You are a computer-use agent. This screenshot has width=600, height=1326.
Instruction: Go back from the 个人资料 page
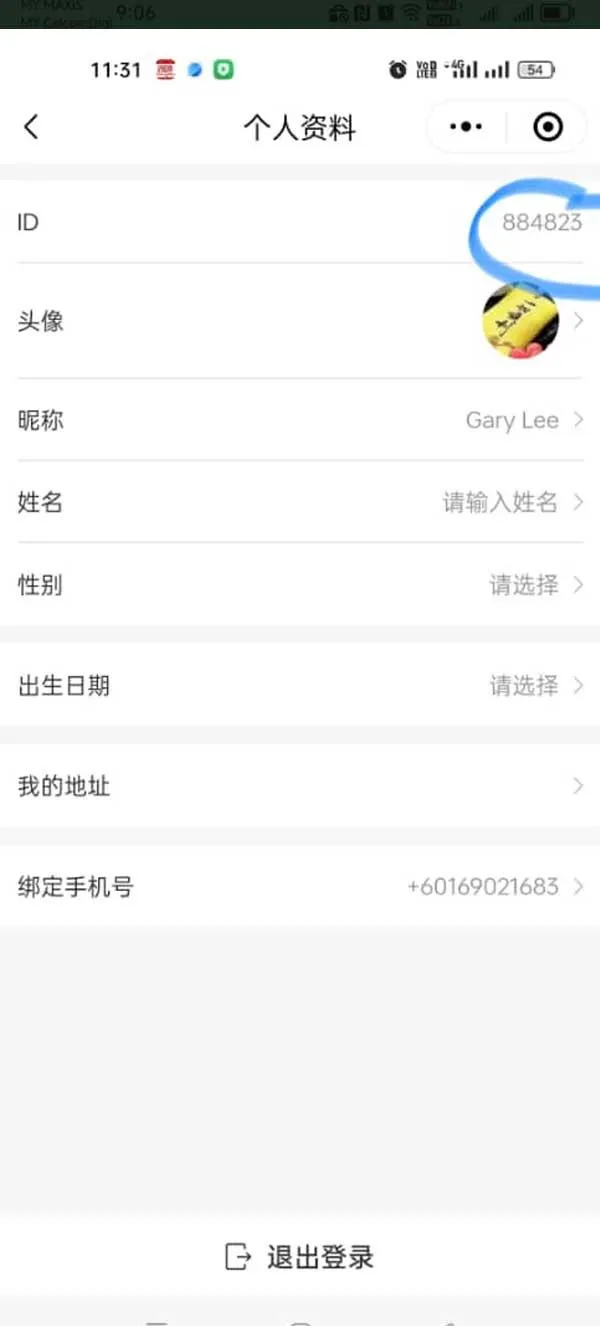[31, 127]
